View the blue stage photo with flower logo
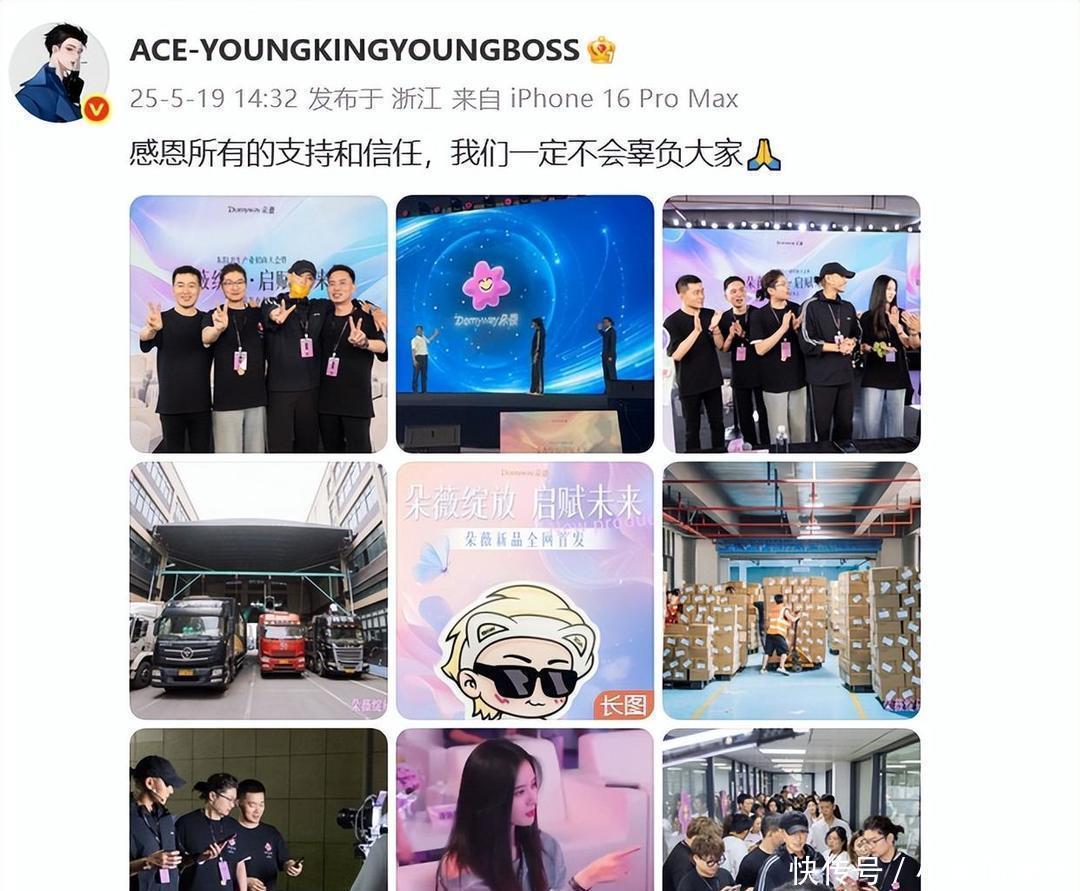1080x891 pixels. tap(525, 323)
